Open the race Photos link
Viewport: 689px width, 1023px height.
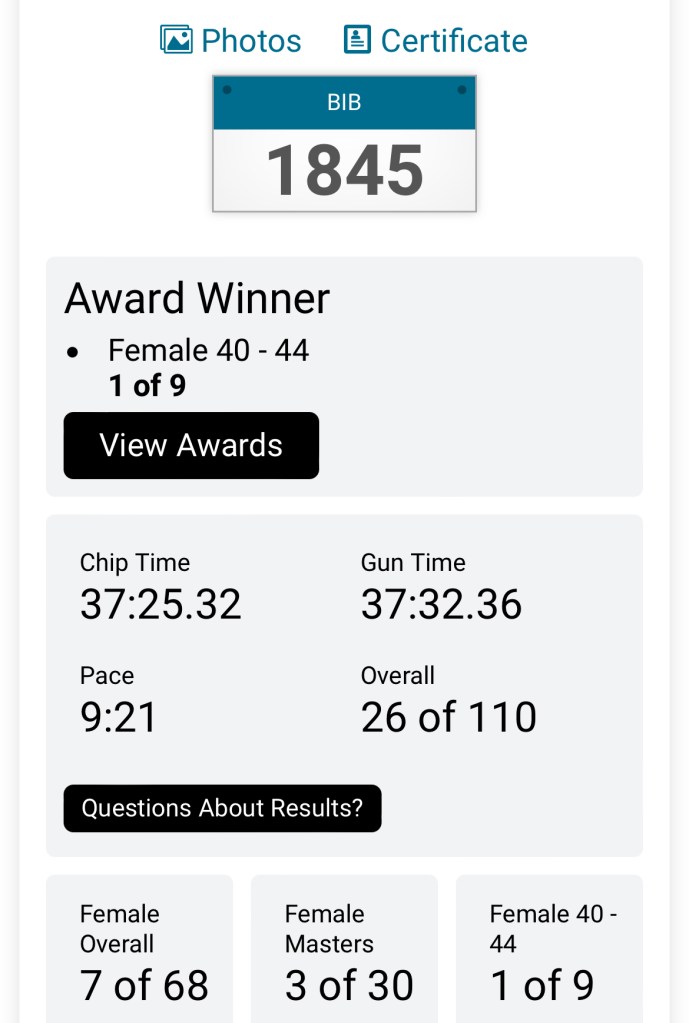pyautogui.click(x=231, y=40)
